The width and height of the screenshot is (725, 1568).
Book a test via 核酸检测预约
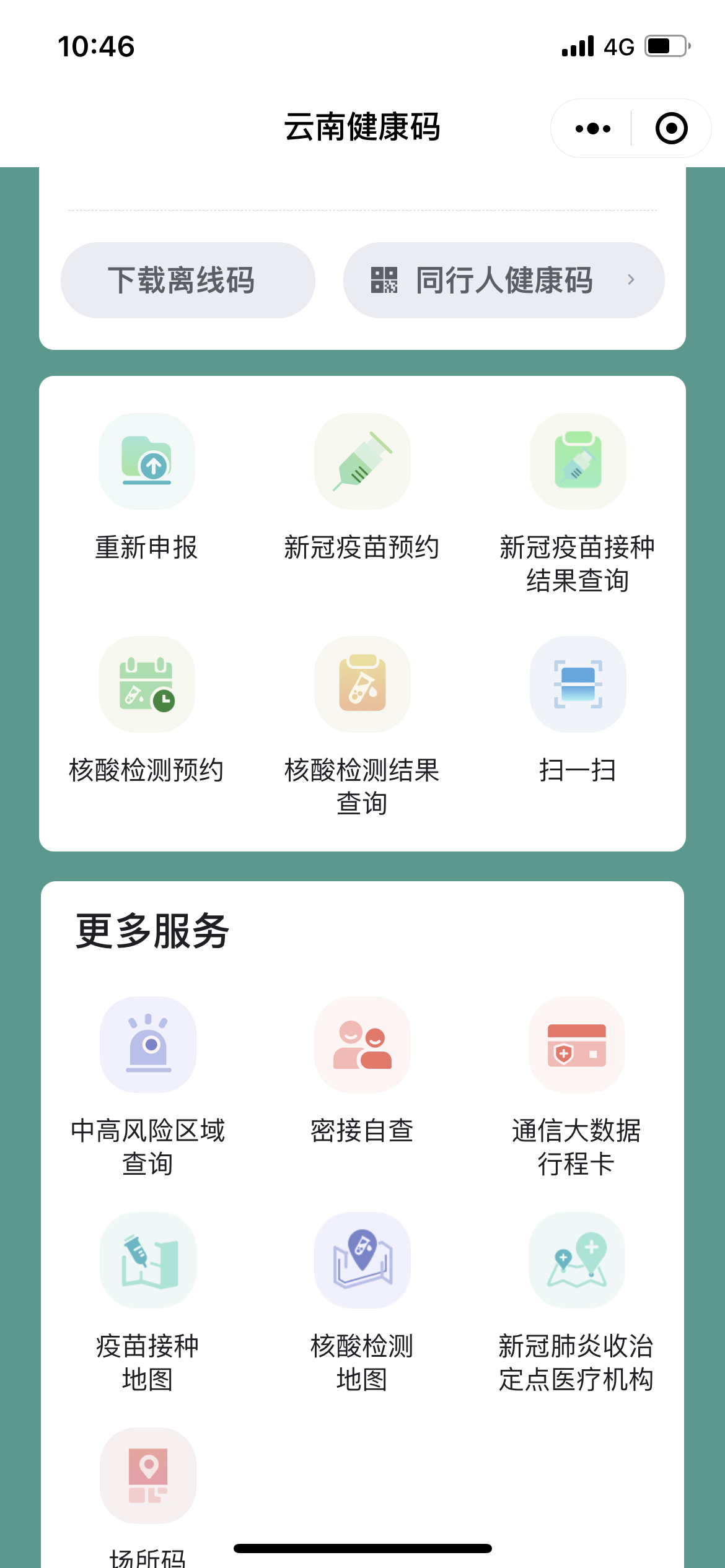(147, 684)
